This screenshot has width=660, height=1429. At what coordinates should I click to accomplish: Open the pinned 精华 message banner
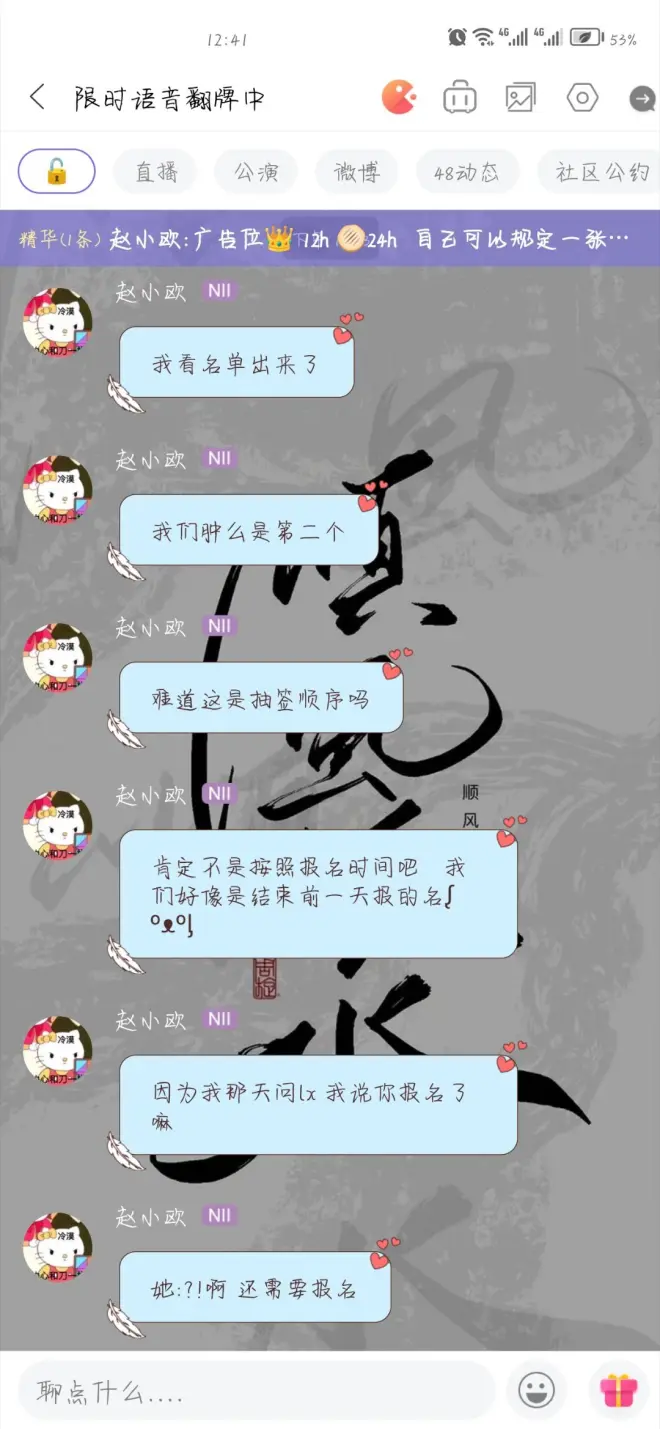point(329,239)
